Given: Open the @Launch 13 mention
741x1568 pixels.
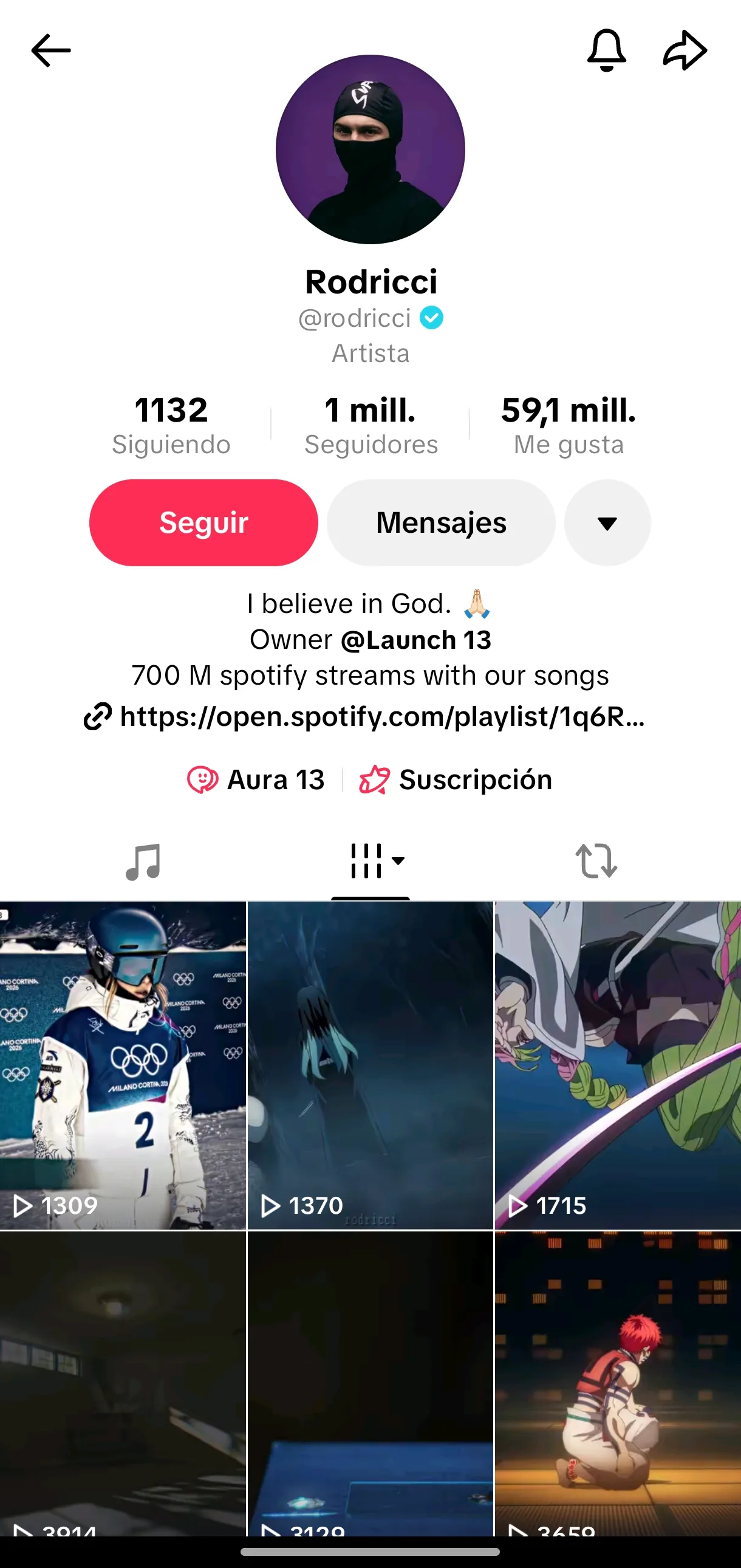Looking at the screenshot, I should 416,640.
